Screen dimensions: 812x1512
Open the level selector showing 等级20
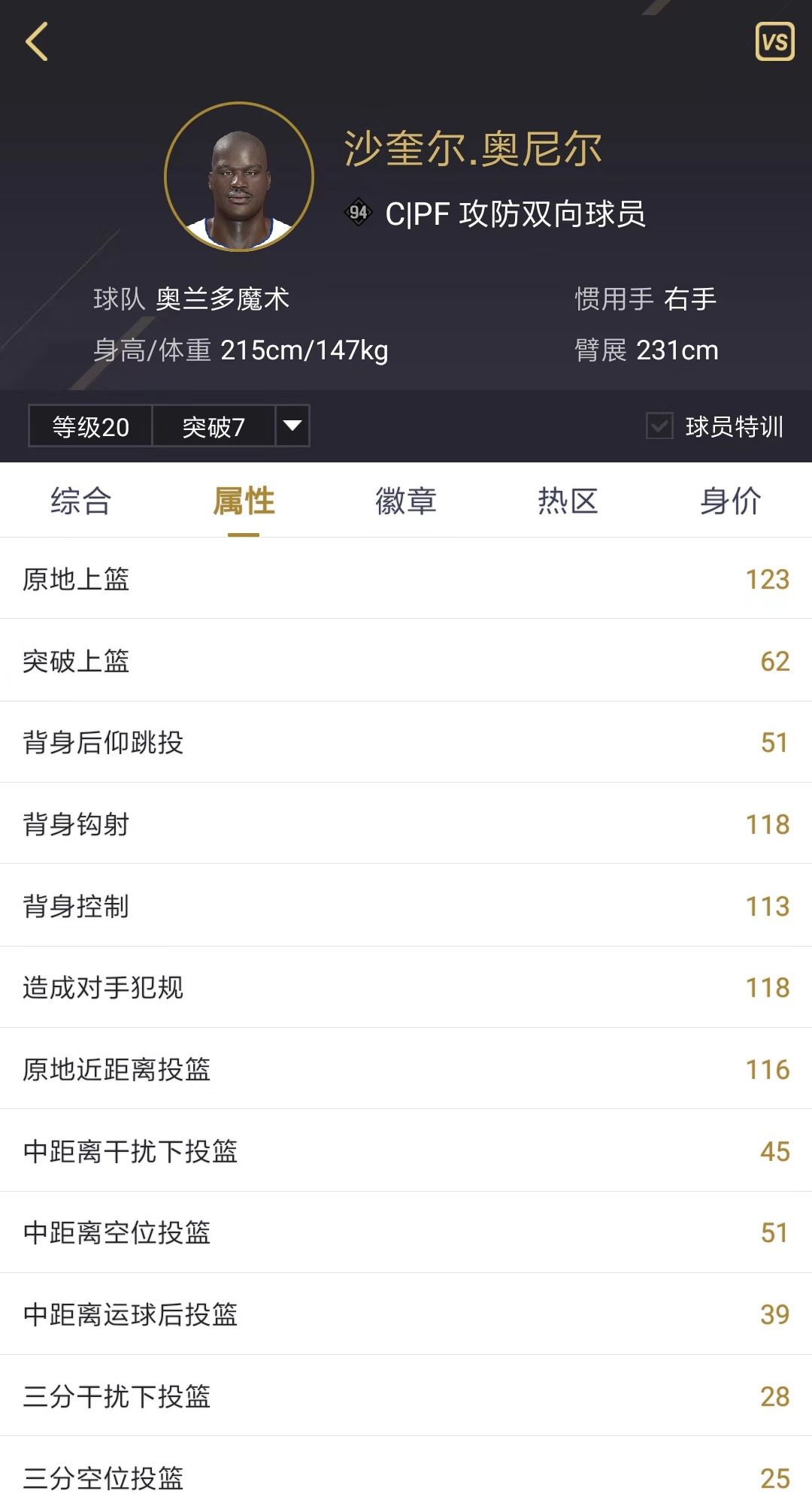pos(89,426)
